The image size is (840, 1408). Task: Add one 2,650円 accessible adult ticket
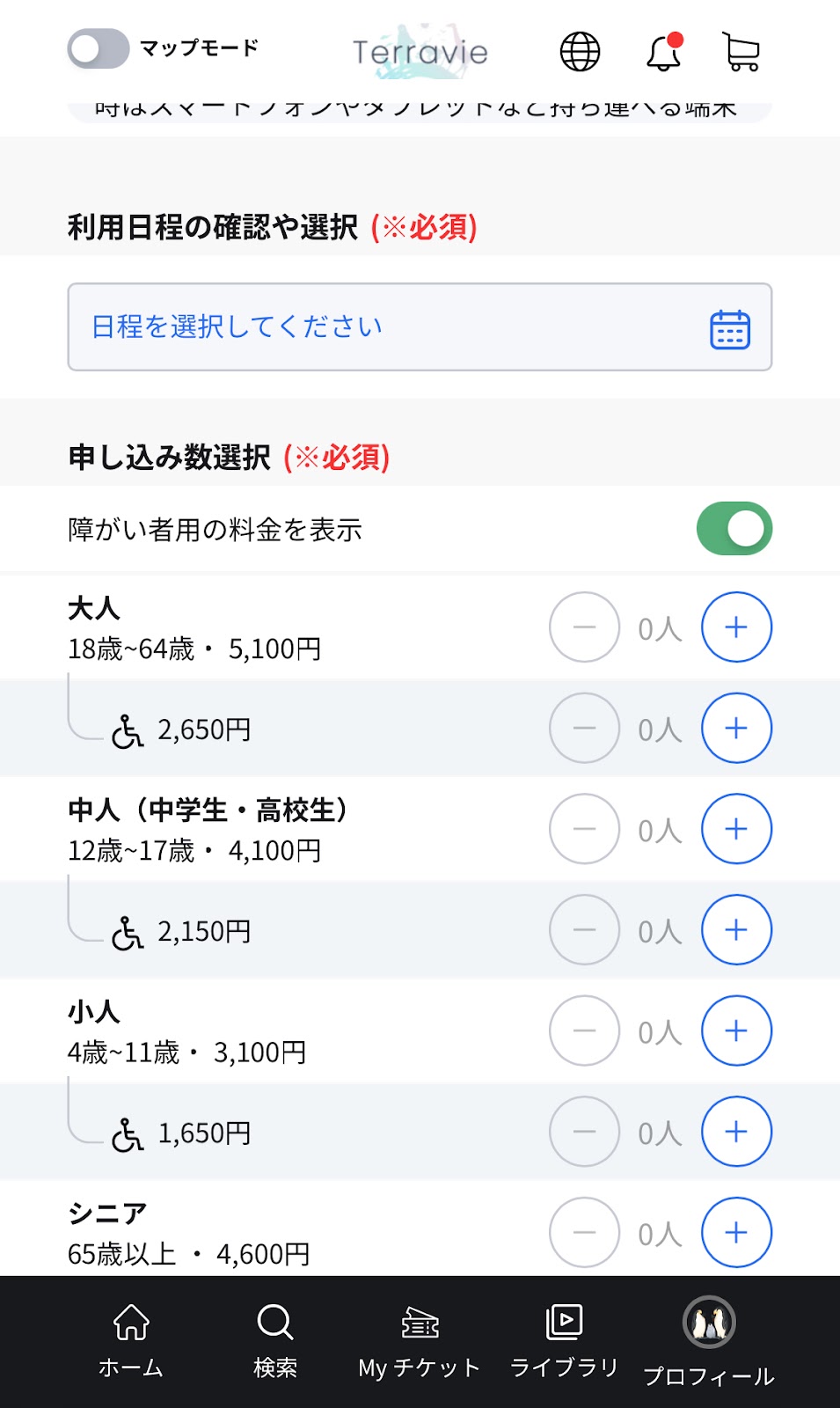[x=736, y=728]
